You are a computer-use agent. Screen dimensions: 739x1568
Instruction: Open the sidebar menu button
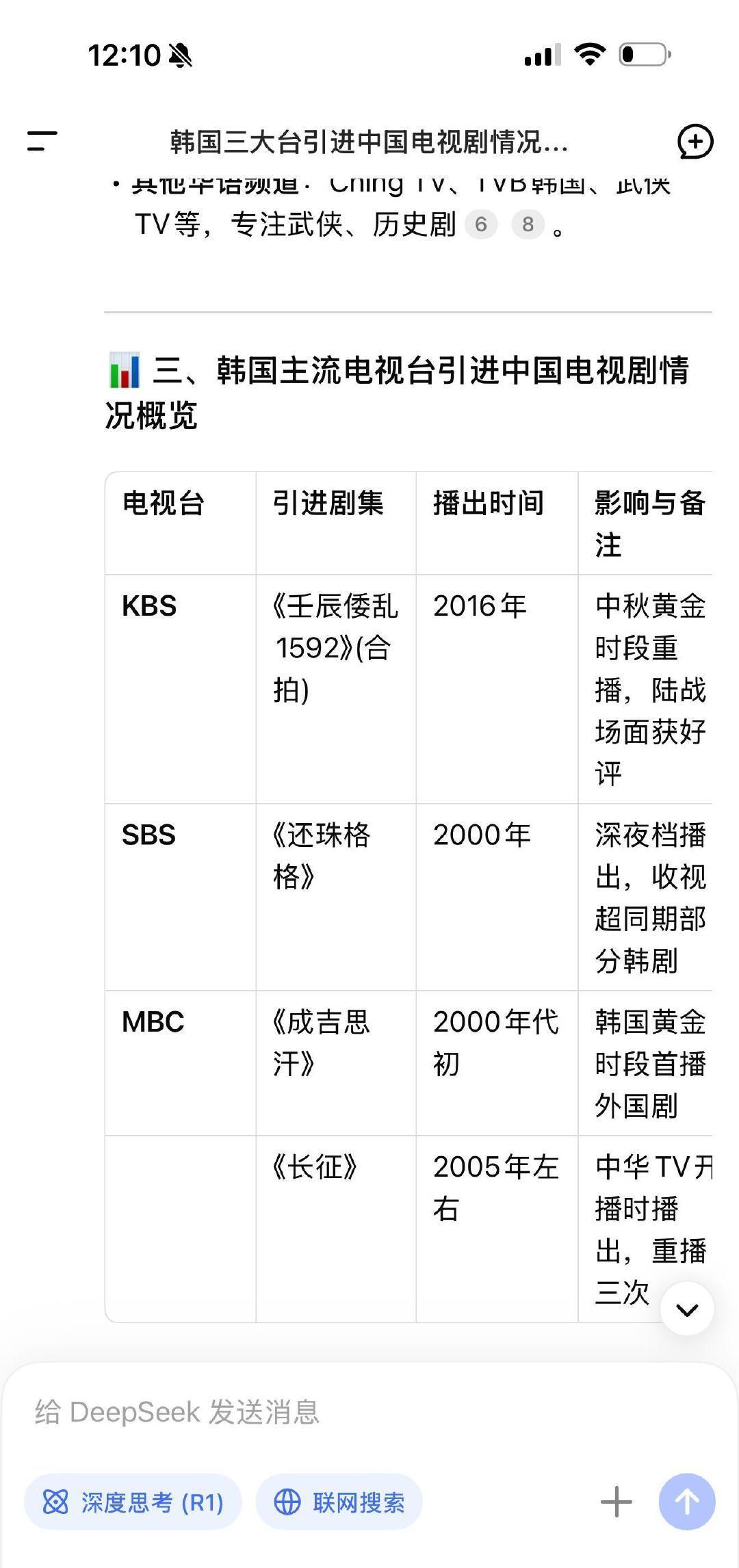[x=42, y=142]
